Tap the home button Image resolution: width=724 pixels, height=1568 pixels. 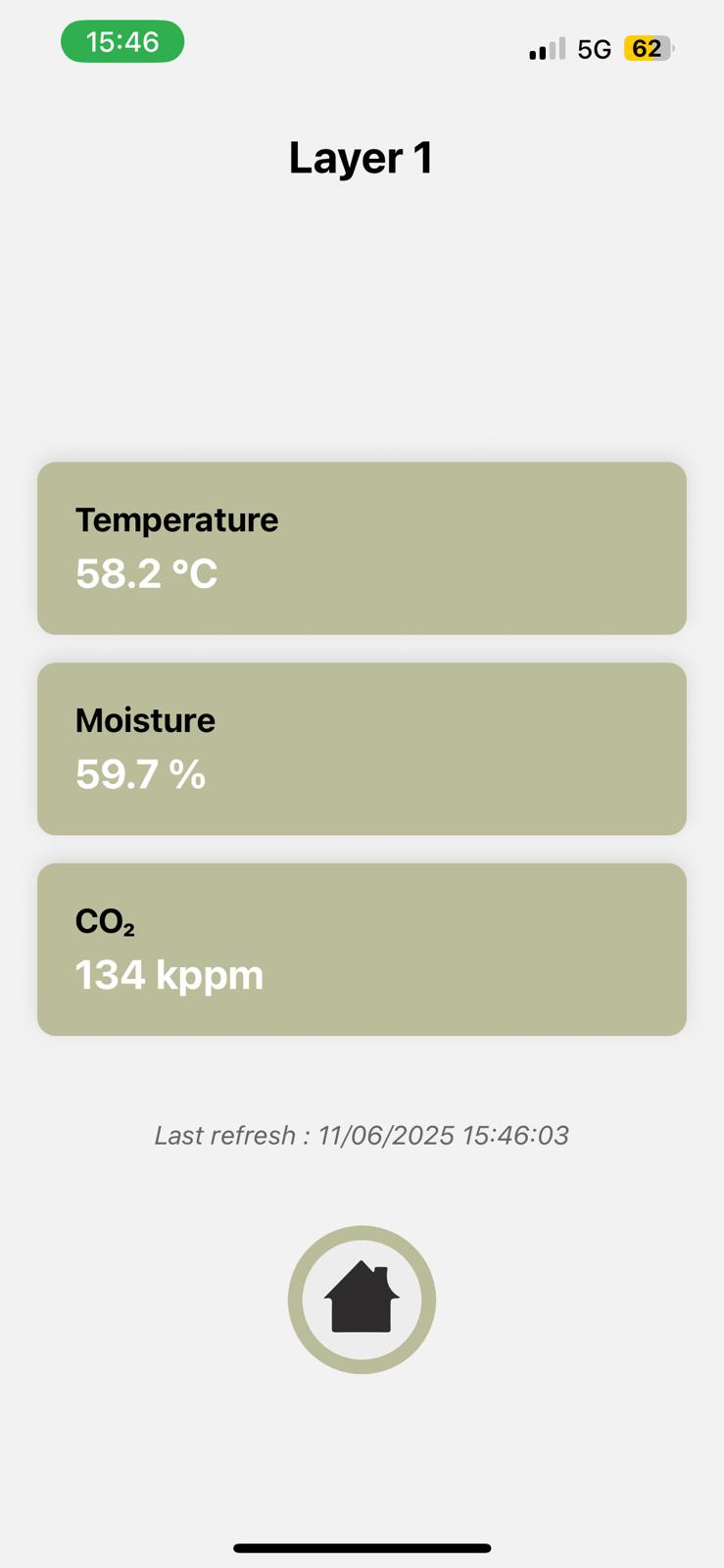pyautogui.click(x=362, y=1298)
